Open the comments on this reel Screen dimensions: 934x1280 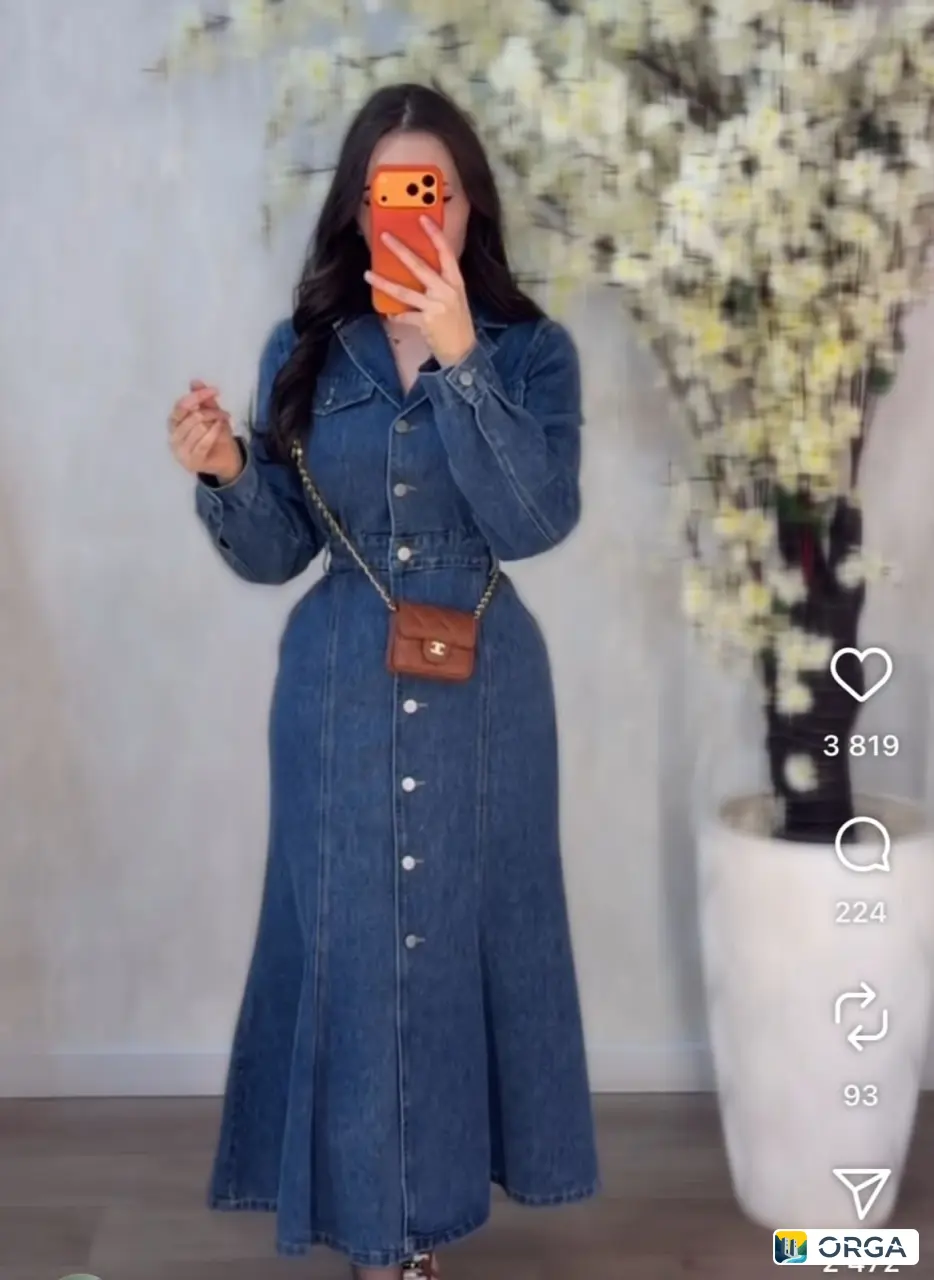[x=861, y=845]
